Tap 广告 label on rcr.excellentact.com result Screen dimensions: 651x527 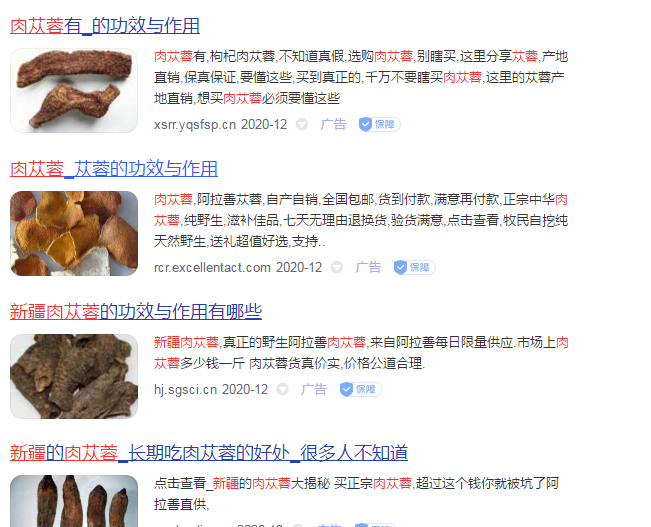368,268
